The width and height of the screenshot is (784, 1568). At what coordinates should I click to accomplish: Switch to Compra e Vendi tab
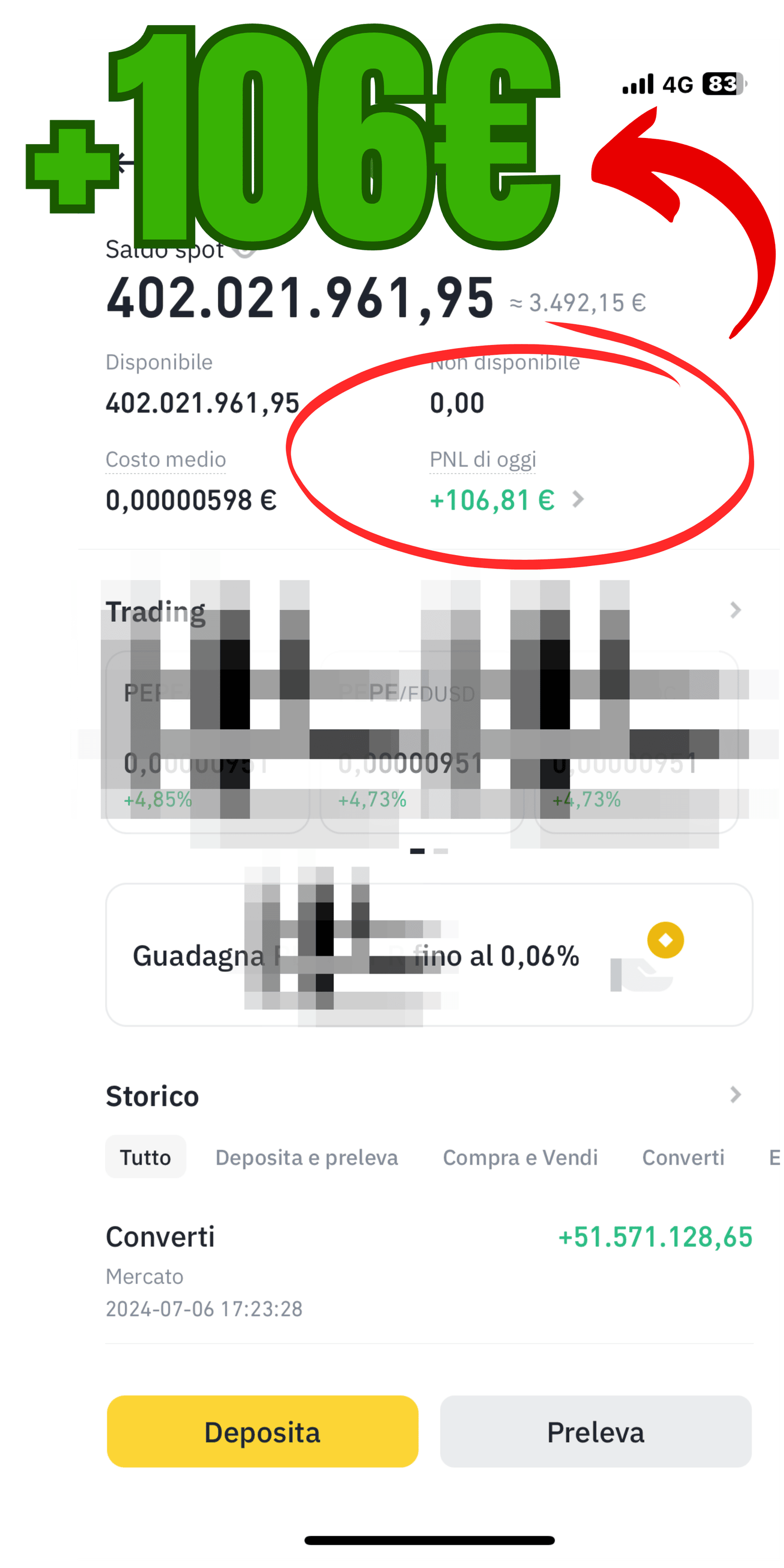521,1157
